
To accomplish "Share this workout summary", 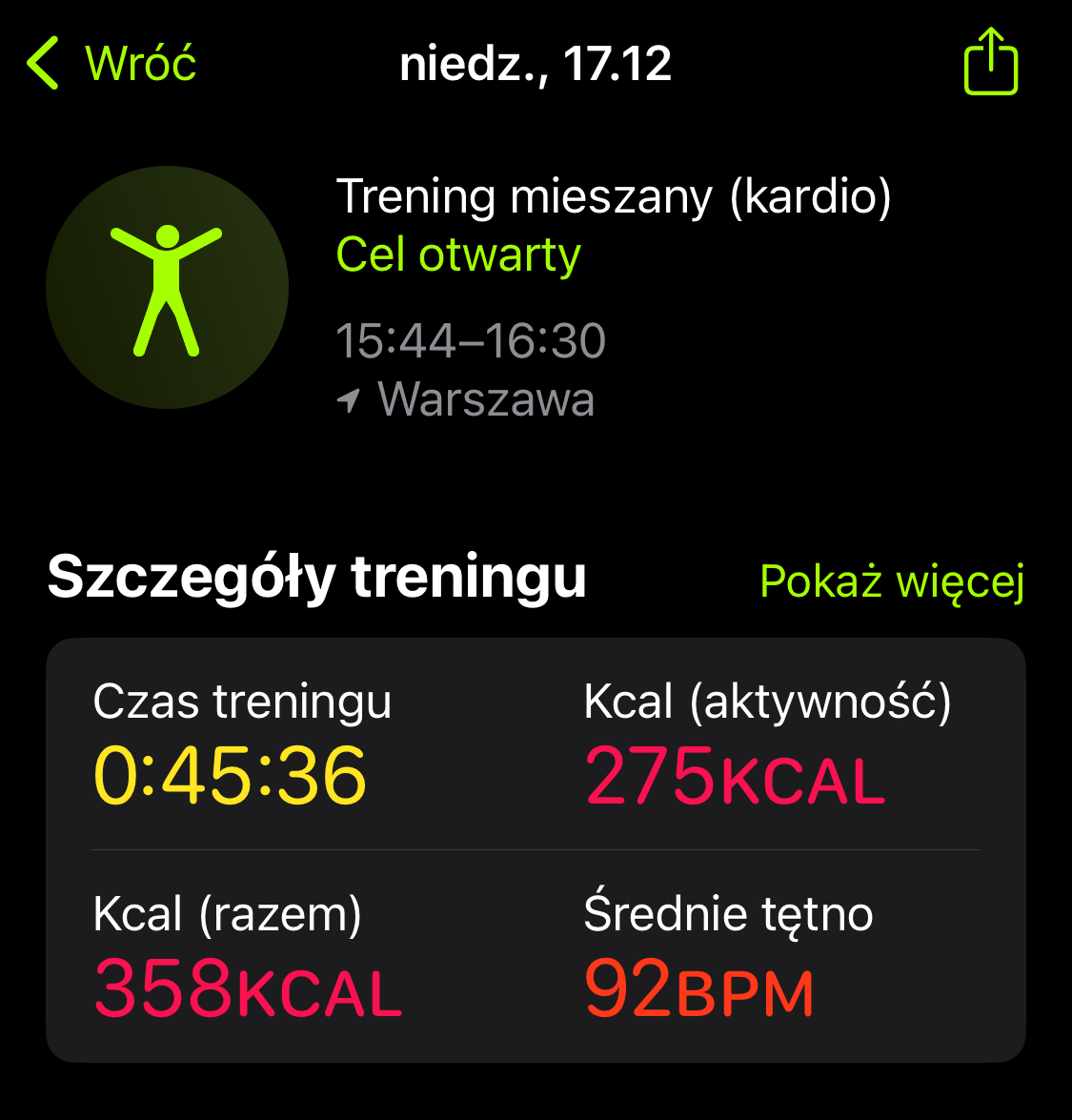I will point(991,62).
